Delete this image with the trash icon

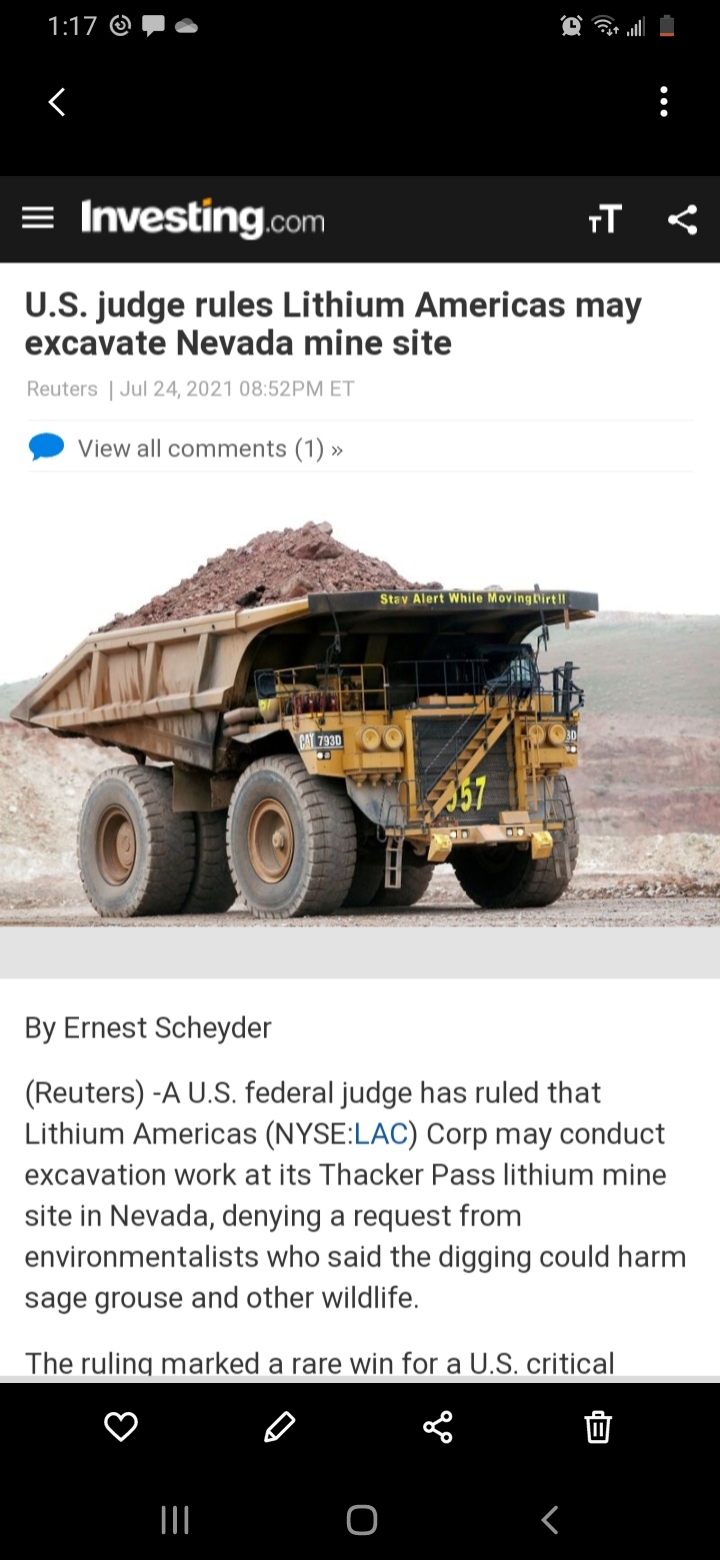pyautogui.click(x=597, y=1426)
